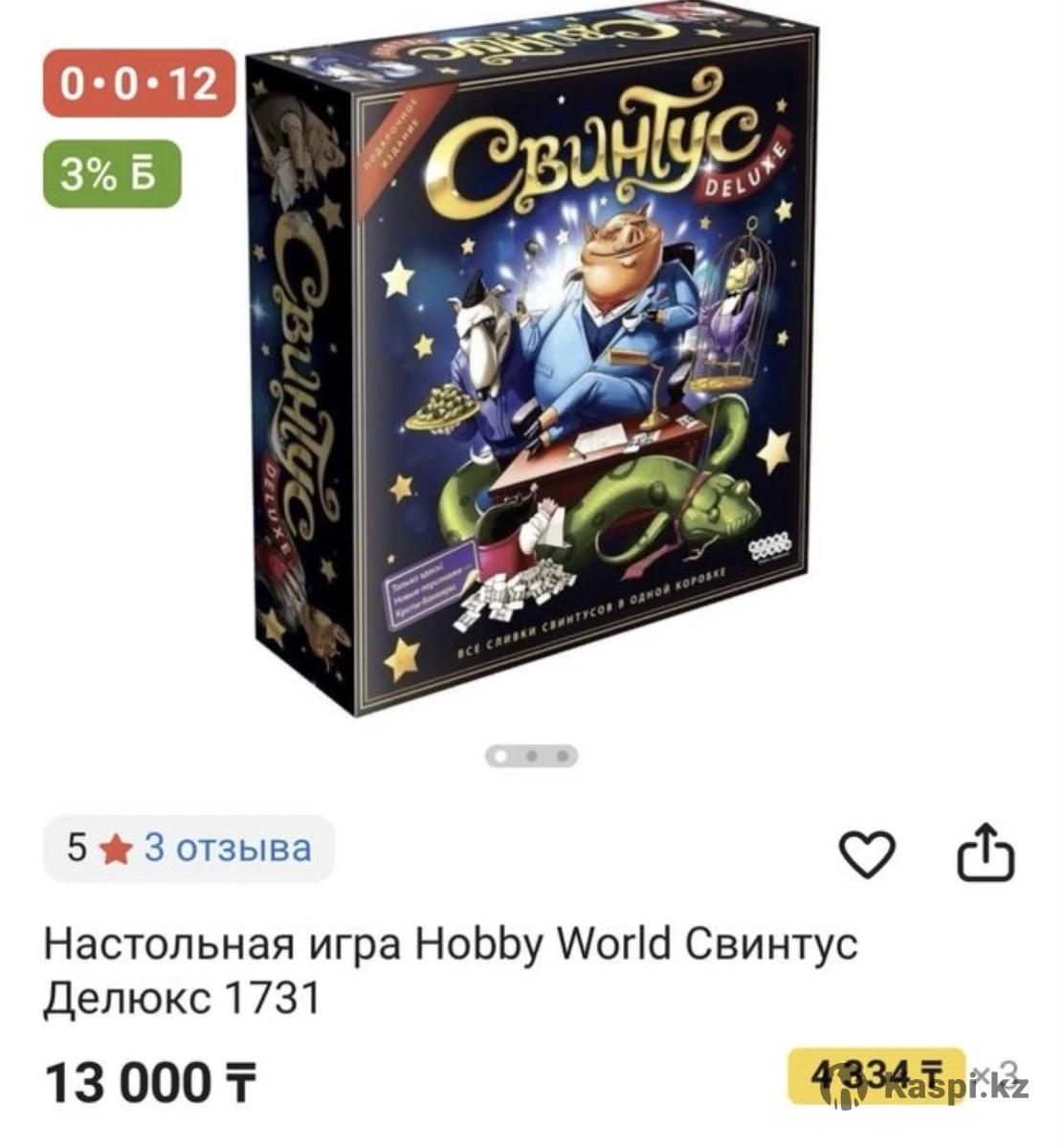1063x1148 pixels.
Task: Add Свинтус Делюкс to favorites
Action: [867, 853]
